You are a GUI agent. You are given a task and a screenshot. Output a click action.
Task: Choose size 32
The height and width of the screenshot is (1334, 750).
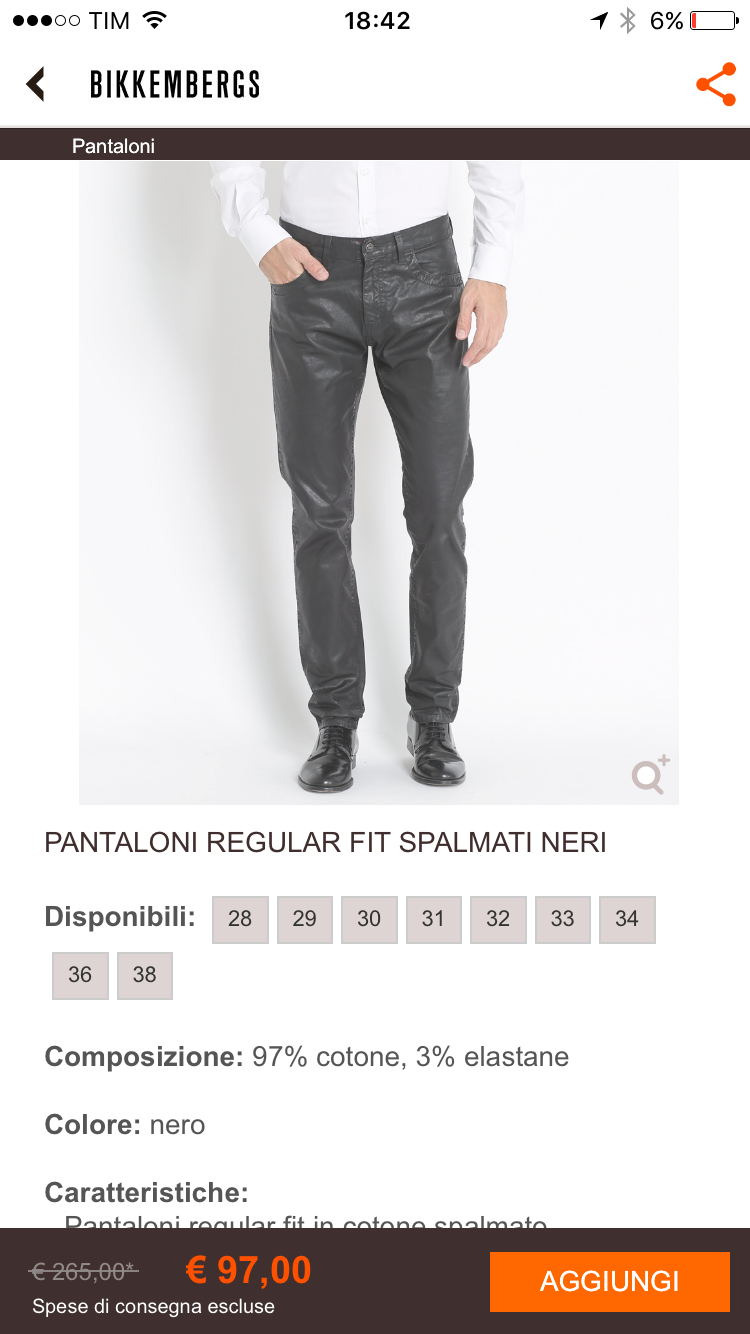[498, 919]
